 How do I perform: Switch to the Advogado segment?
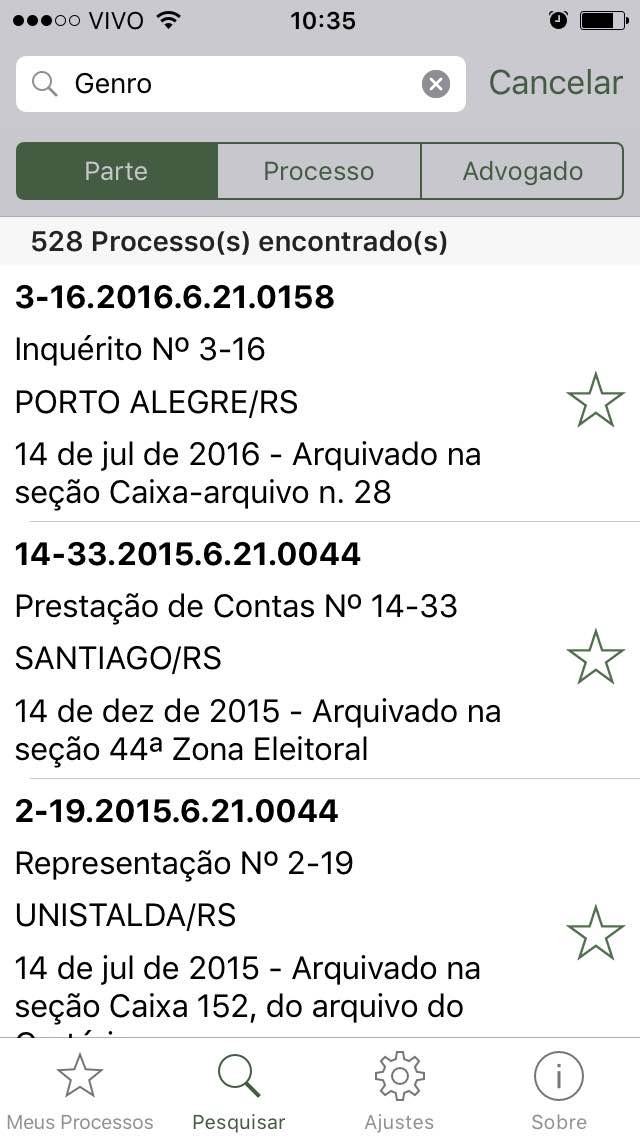pyautogui.click(x=522, y=171)
